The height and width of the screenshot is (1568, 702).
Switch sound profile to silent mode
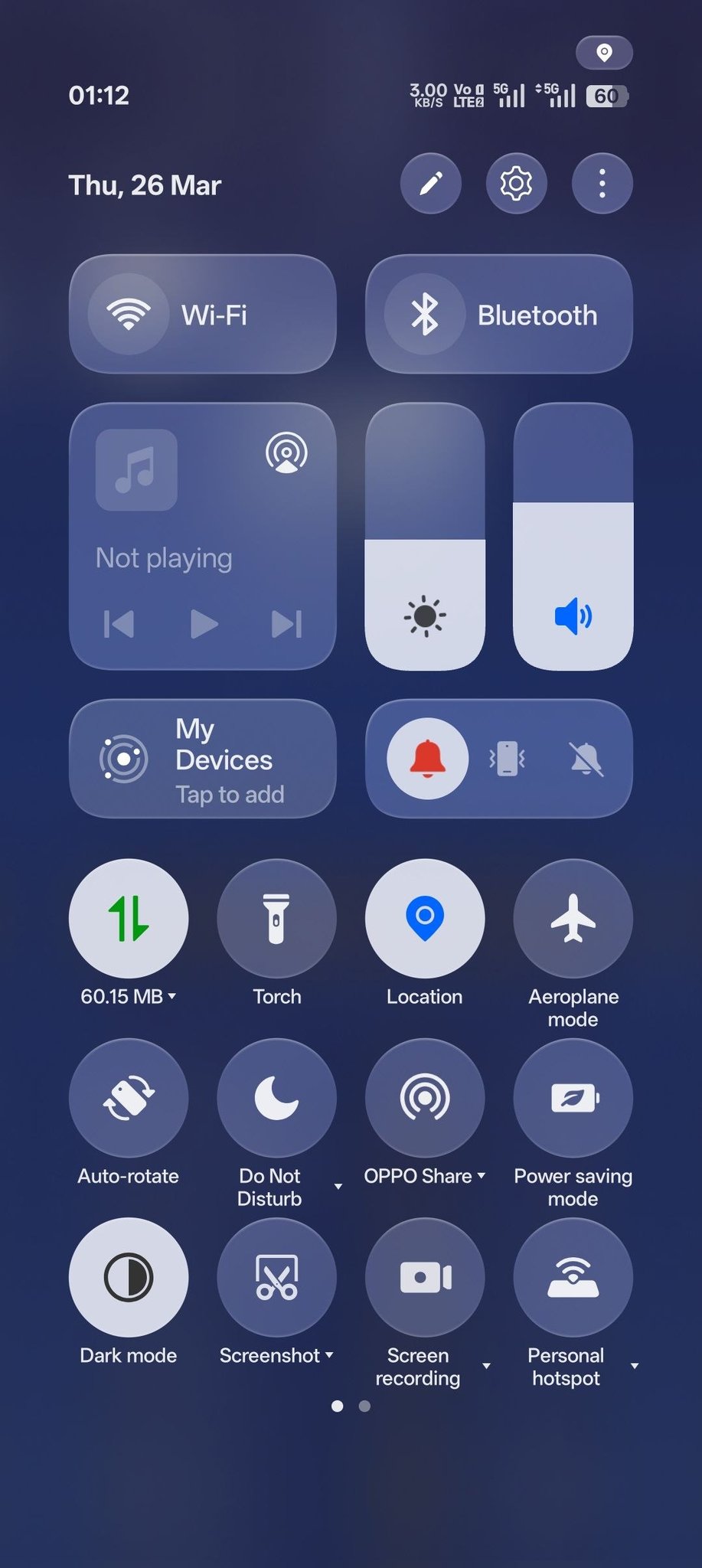[x=586, y=759]
